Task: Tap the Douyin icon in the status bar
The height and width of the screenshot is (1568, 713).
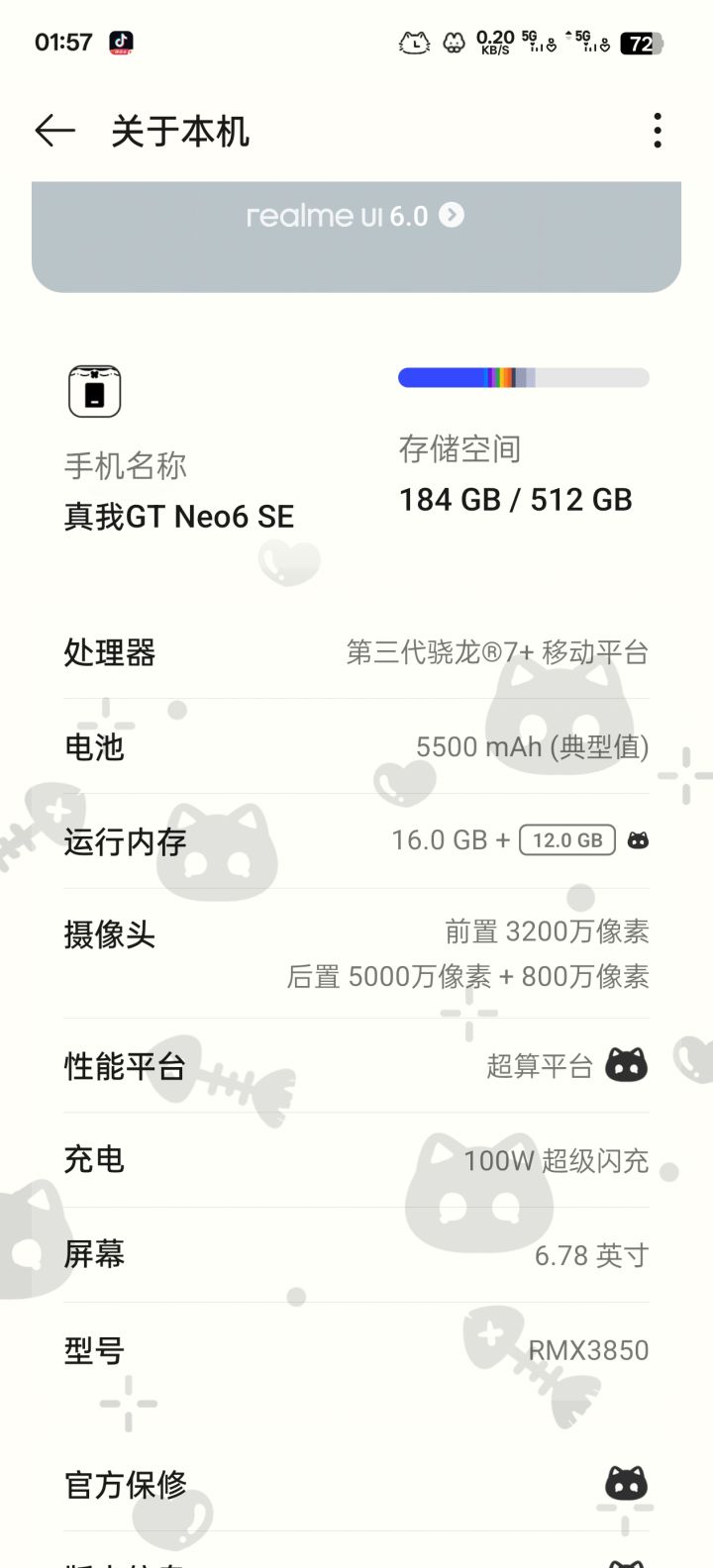Action: 121,42
